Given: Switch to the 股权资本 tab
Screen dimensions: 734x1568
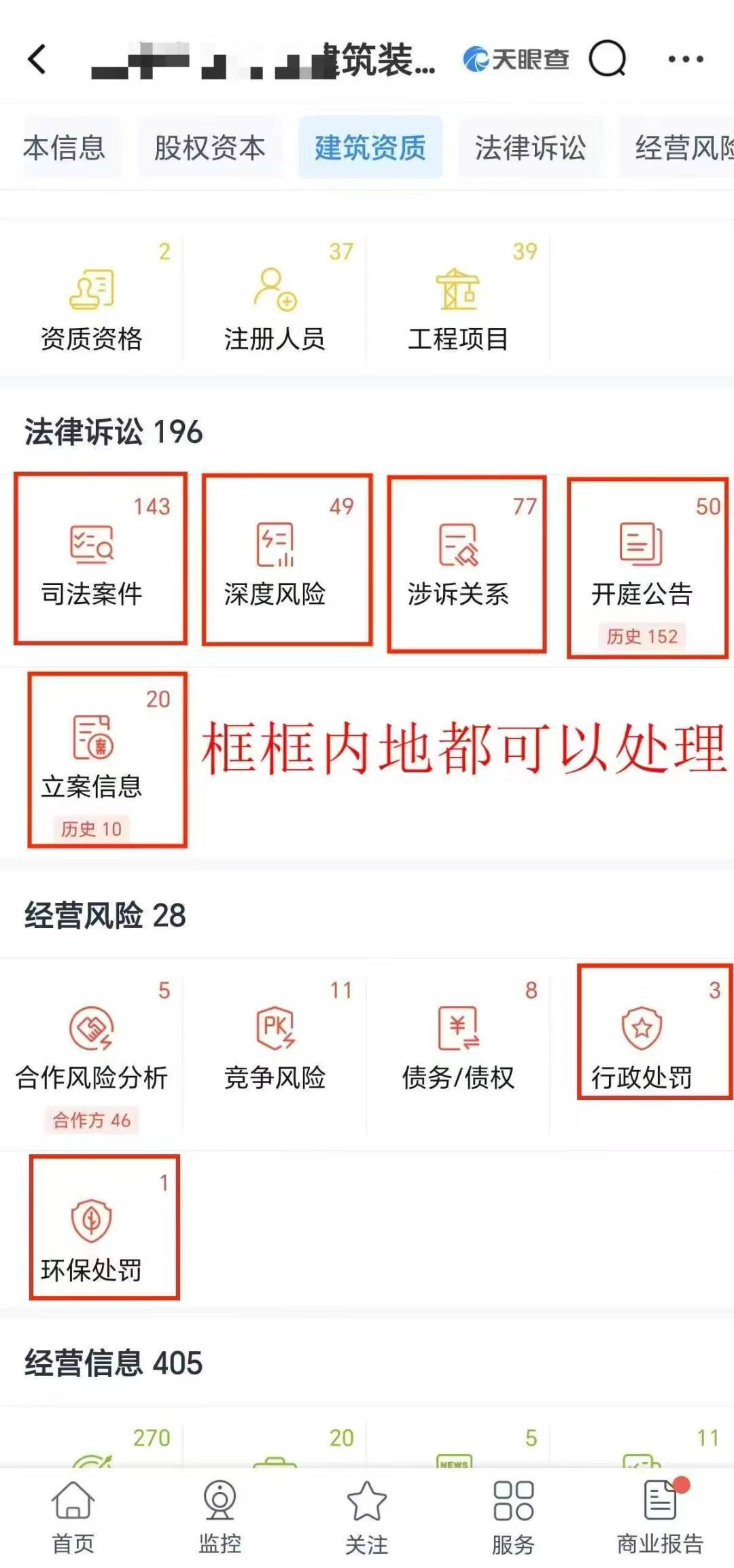Looking at the screenshot, I should 209,147.
